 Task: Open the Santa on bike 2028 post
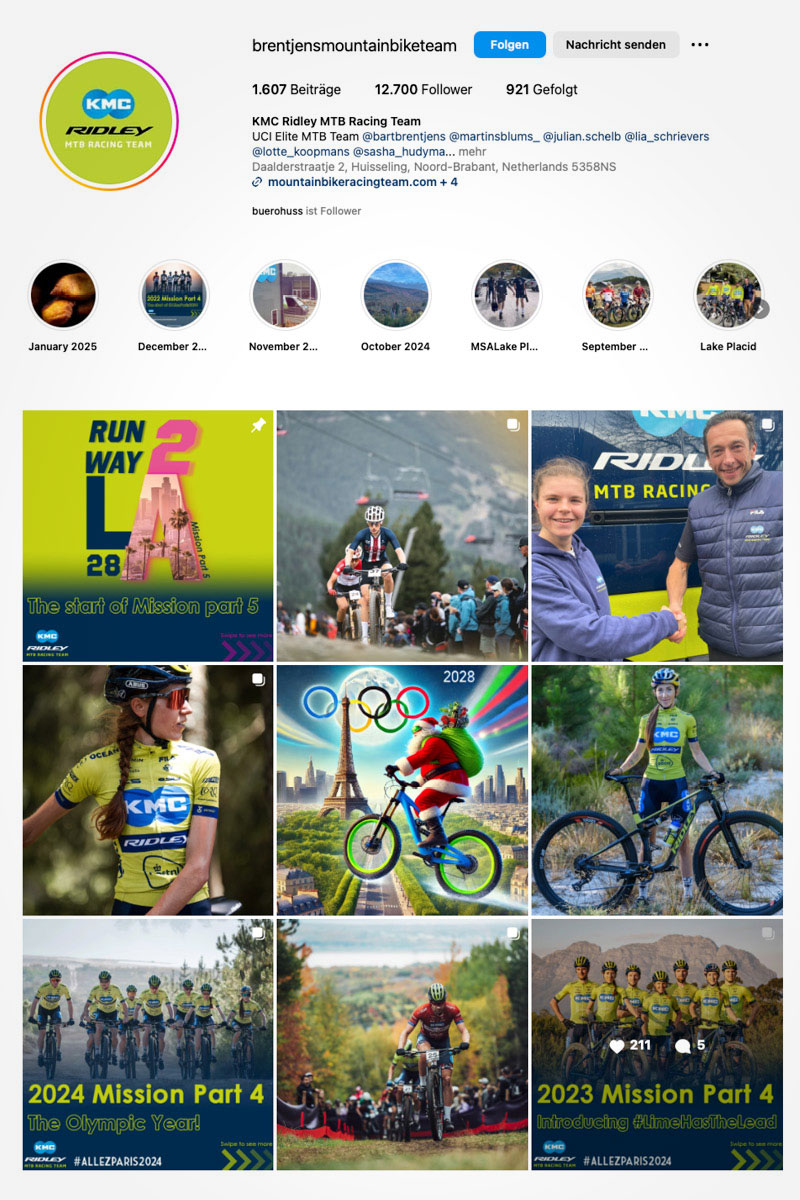(402, 790)
